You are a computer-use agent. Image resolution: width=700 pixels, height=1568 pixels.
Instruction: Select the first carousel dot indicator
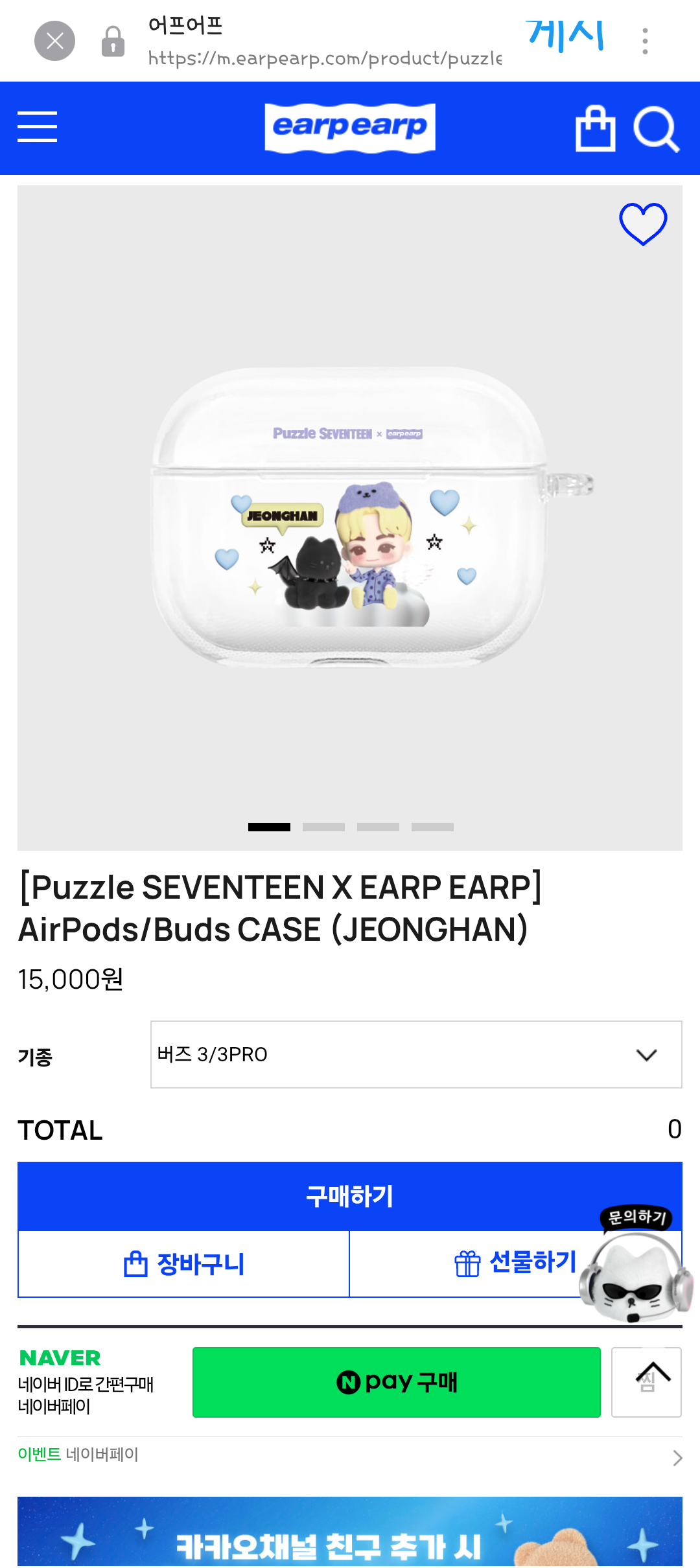point(268,827)
